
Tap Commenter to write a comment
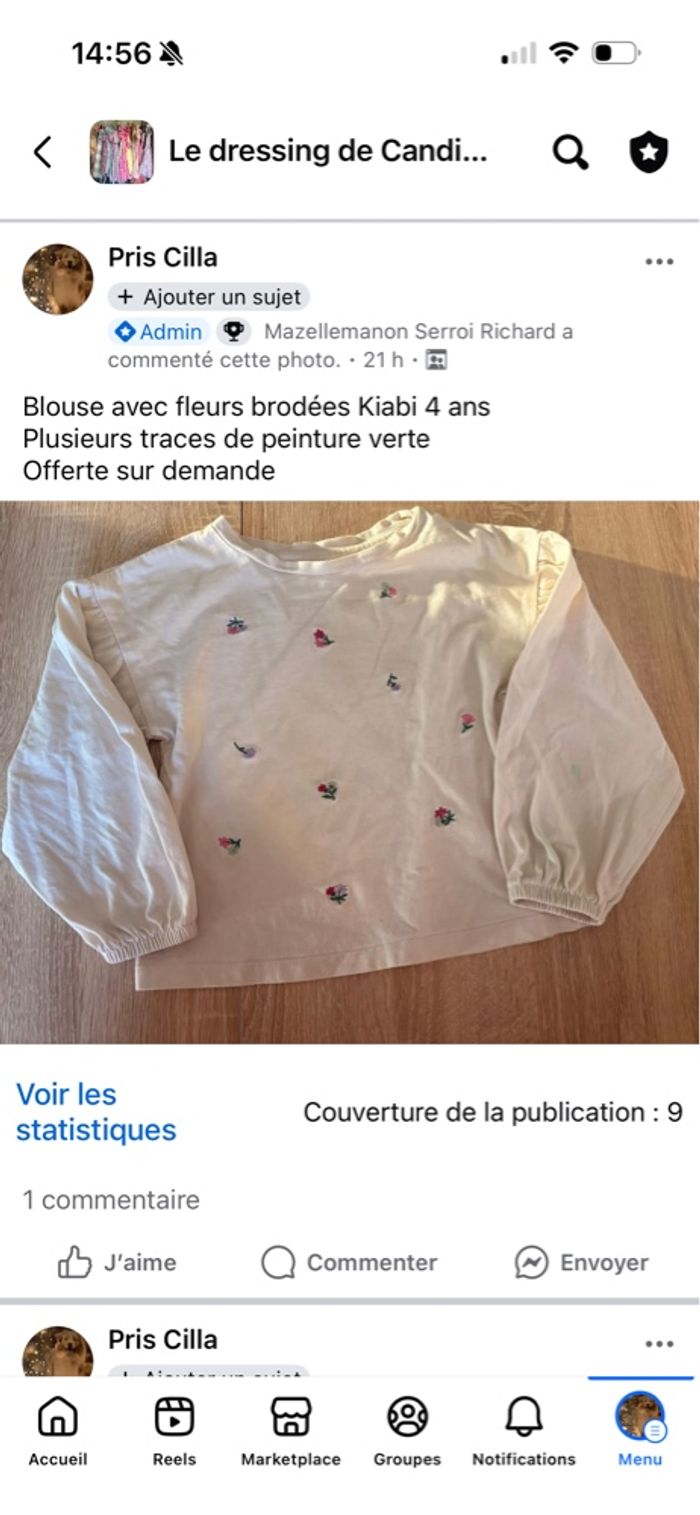click(349, 1262)
